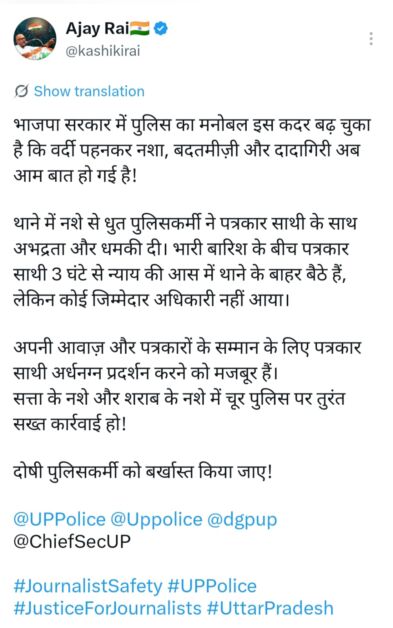The width and height of the screenshot is (393, 628).
Task: Open the #JusticeForJournalists hashtag
Action: [107, 608]
